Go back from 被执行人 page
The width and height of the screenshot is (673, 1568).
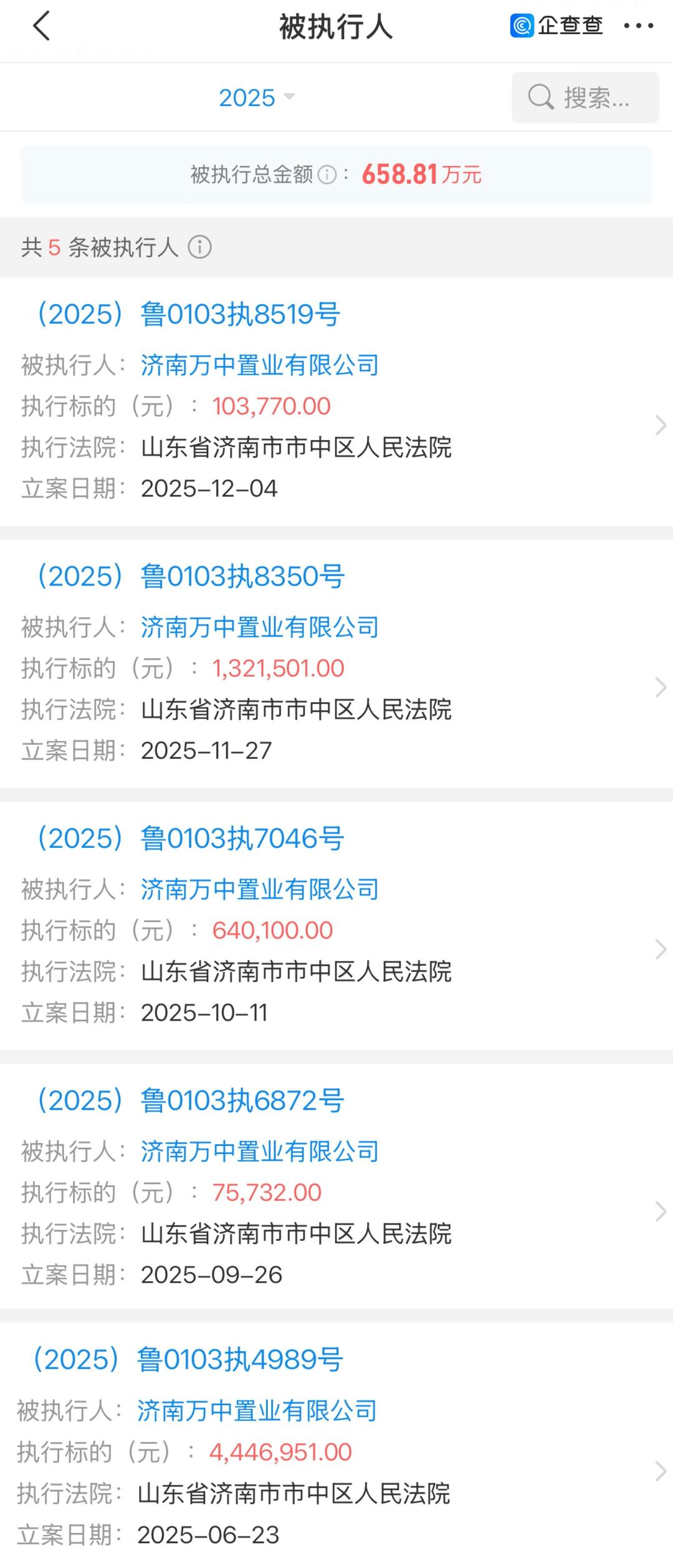[41, 27]
